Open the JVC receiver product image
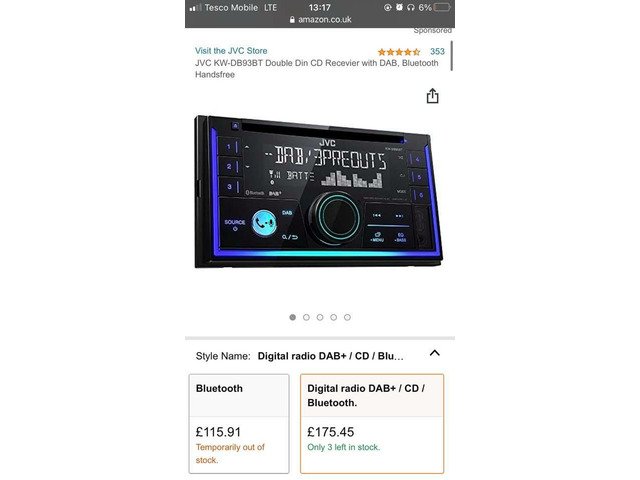The height and width of the screenshot is (480, 640). pyautogui.click(x=319, y=192)
